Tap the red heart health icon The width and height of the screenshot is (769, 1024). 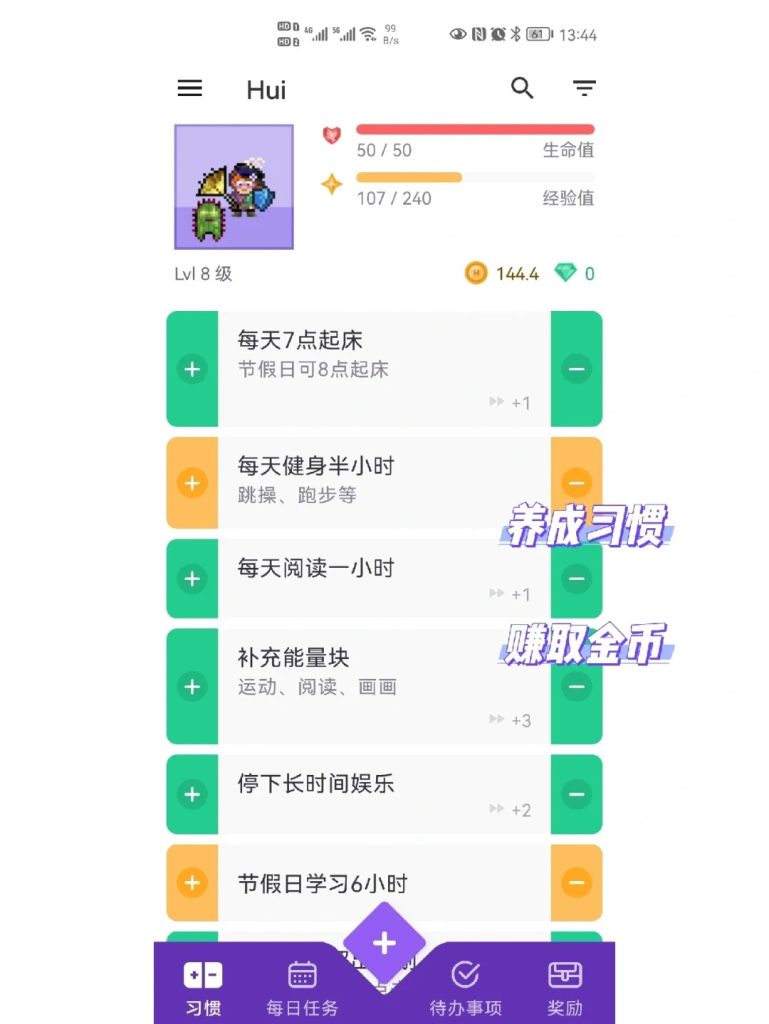coord(330,133)
